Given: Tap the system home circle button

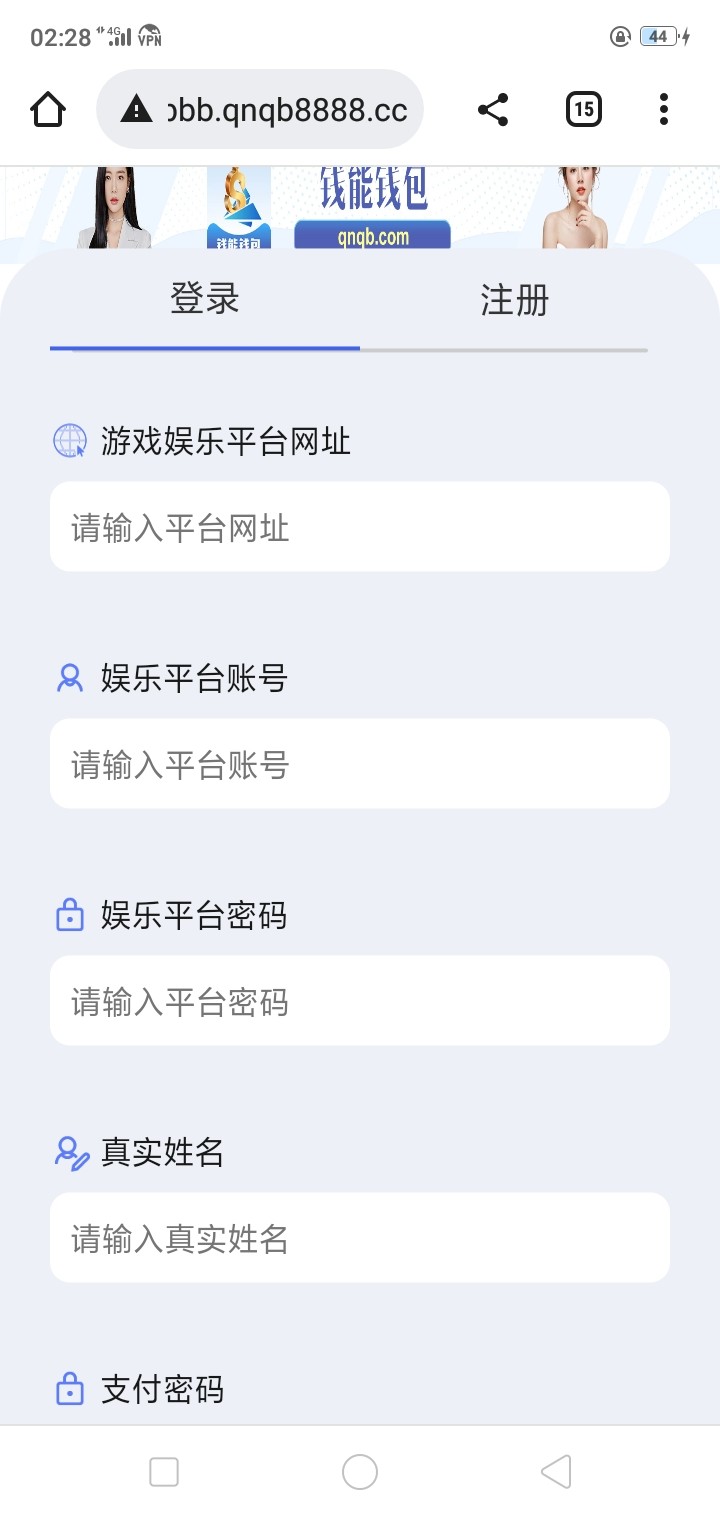Looking at the screenshot, I should (360, 1472).
